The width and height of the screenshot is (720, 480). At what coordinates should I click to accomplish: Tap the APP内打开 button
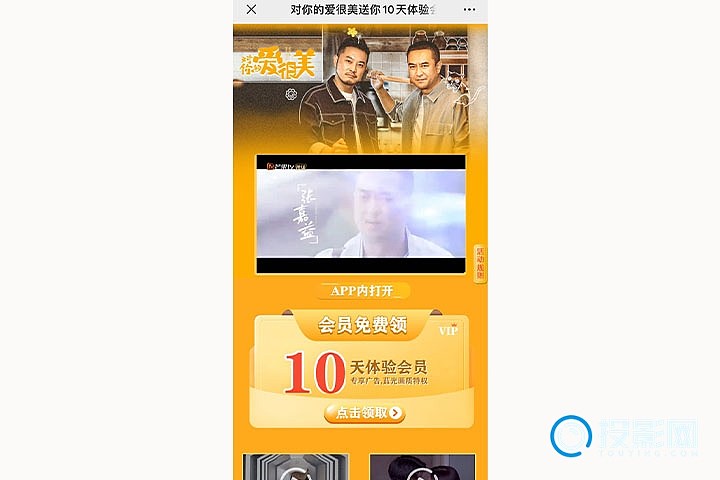pos(362,291)
